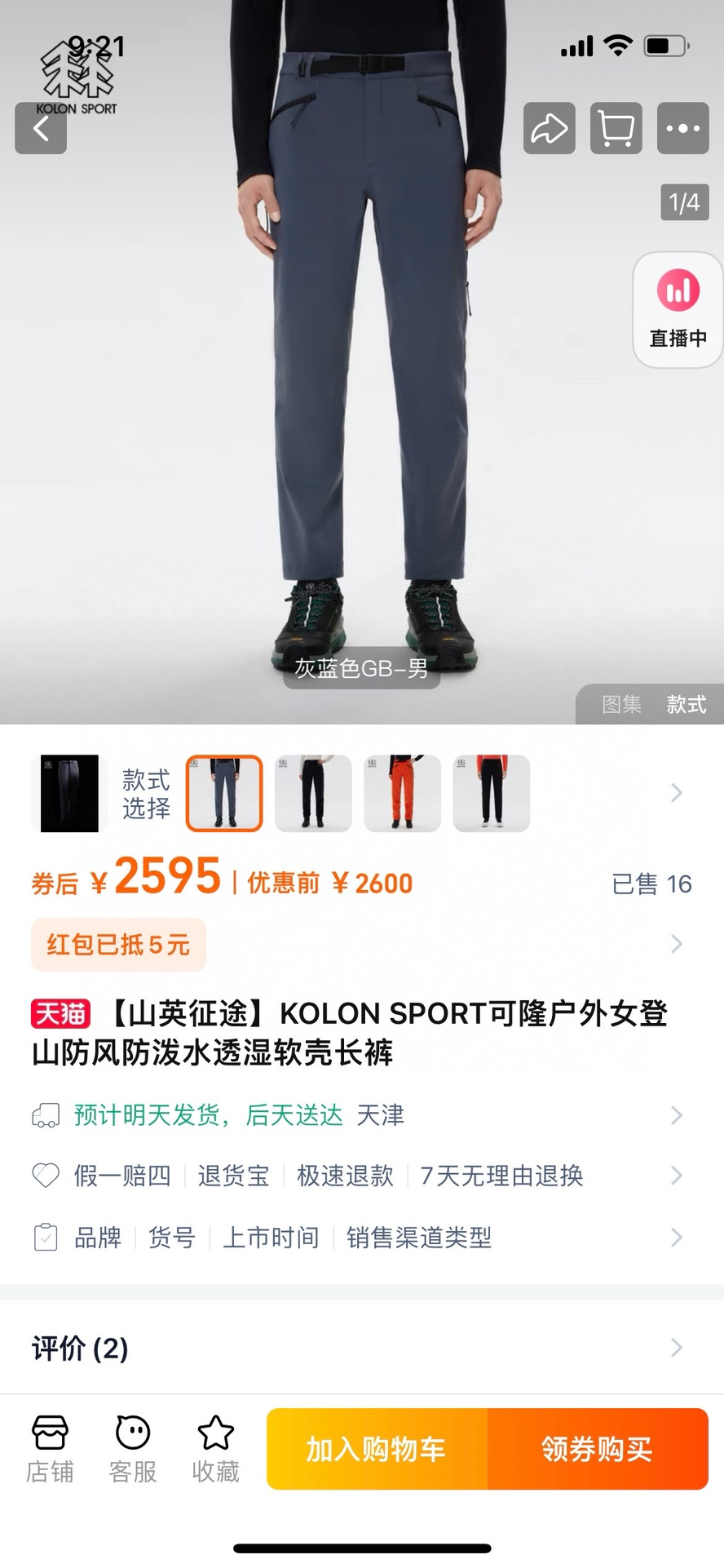Share this product
The image size is (724, 1568).
(549, 129)
